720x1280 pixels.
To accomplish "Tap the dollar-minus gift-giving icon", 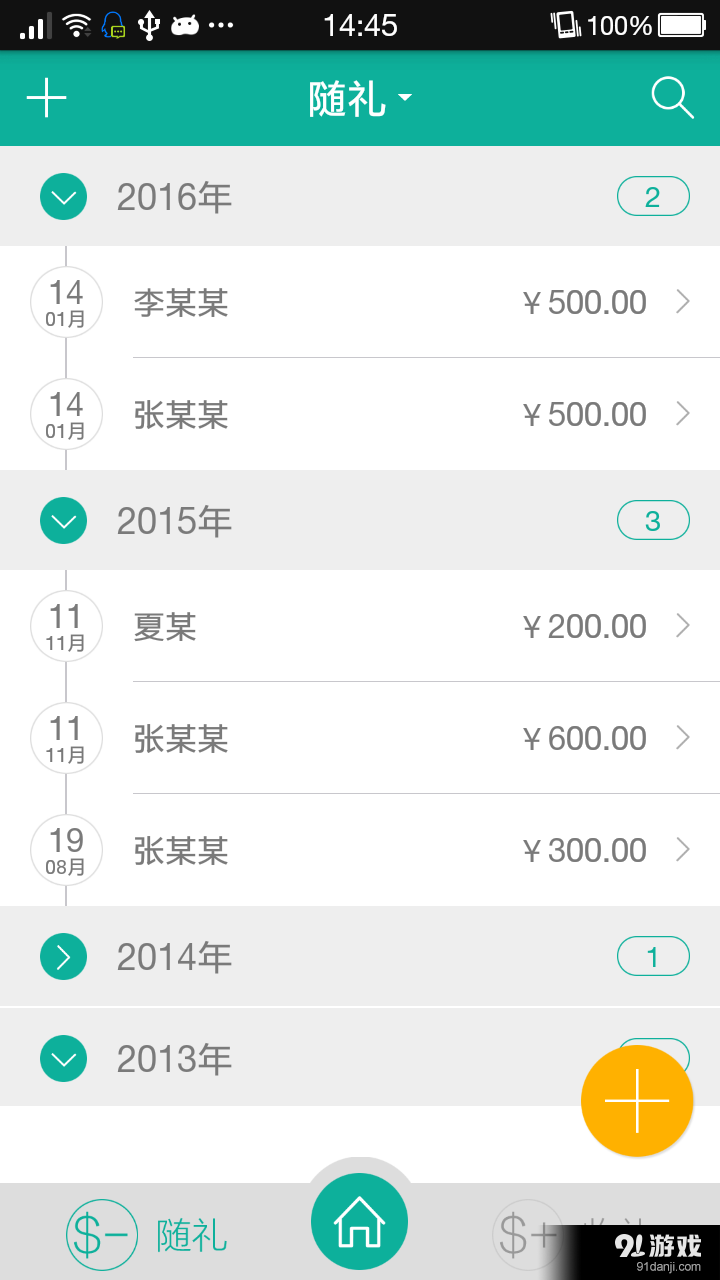I will [101, 1235].
